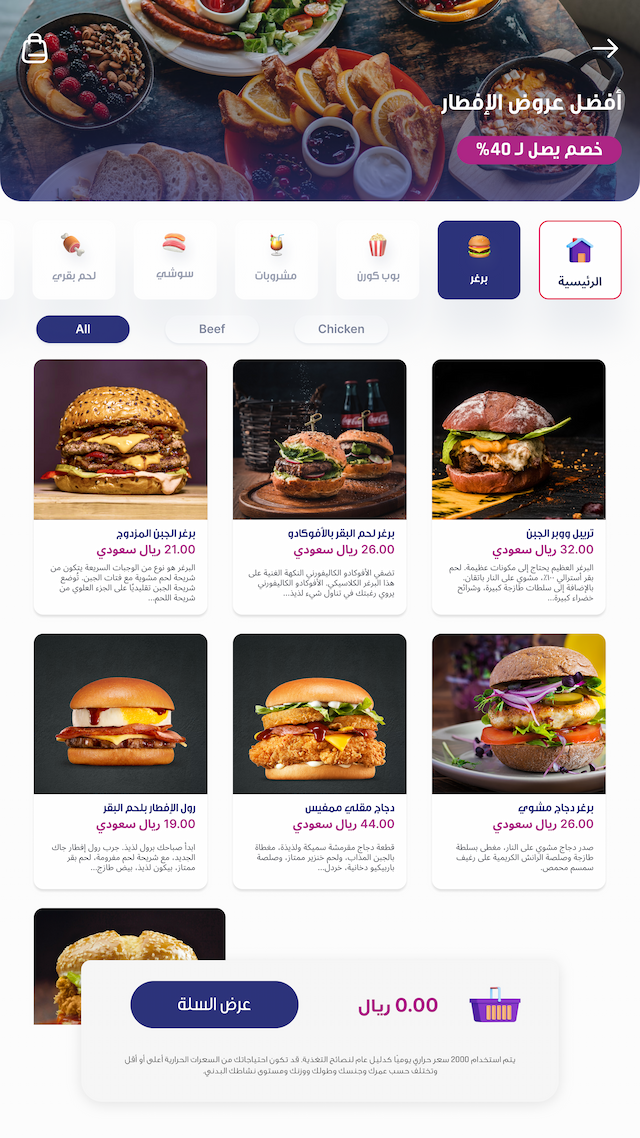
Task: Open the shopping bag icon
Action: point(35,48)
